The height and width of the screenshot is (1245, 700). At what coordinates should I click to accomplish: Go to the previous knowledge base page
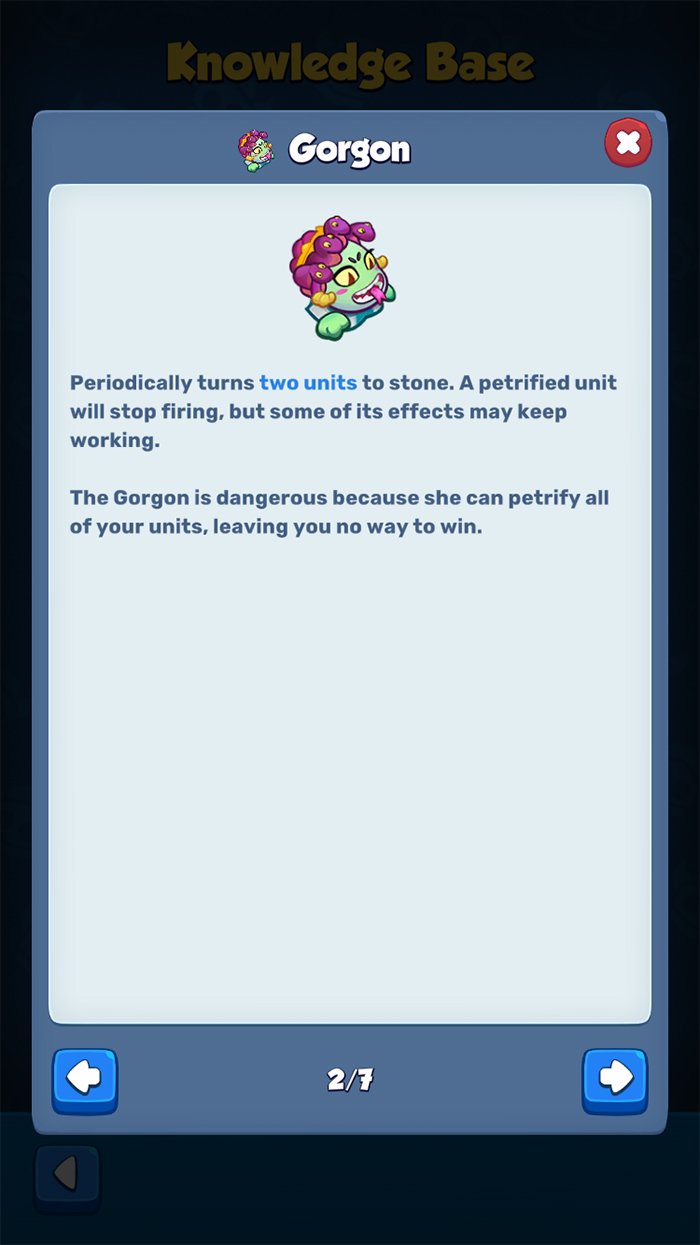coord(85,1080)
